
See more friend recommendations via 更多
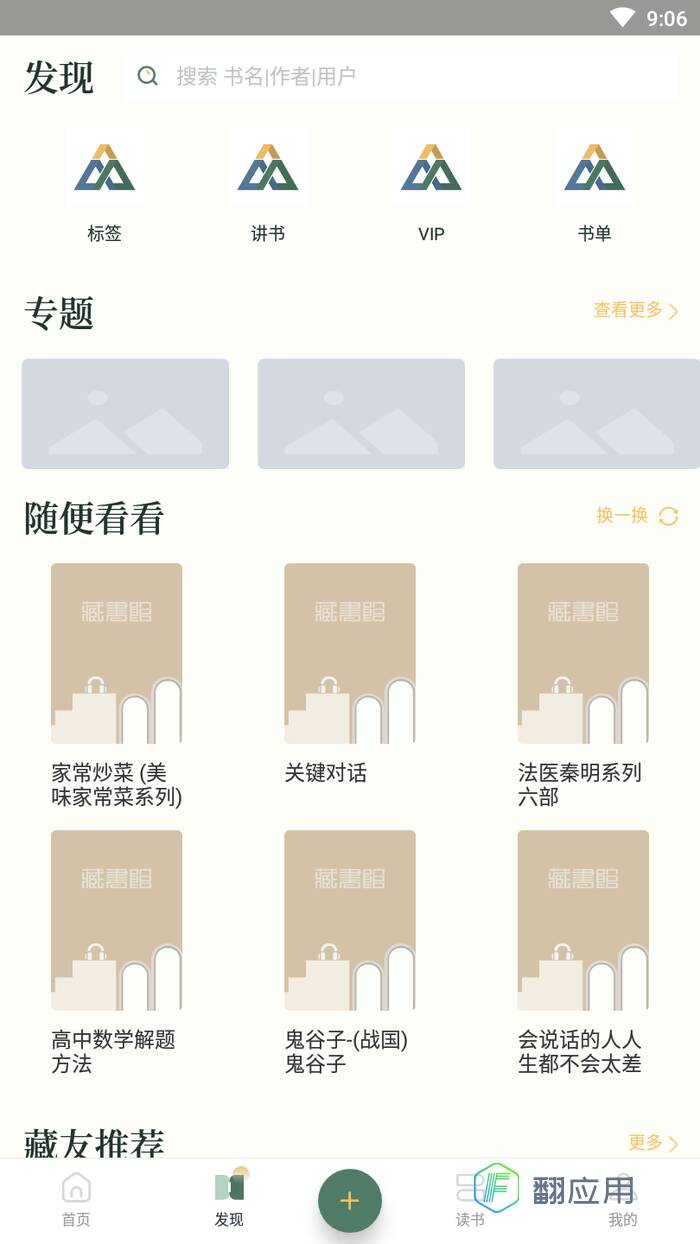click(x=653, y=1142)
